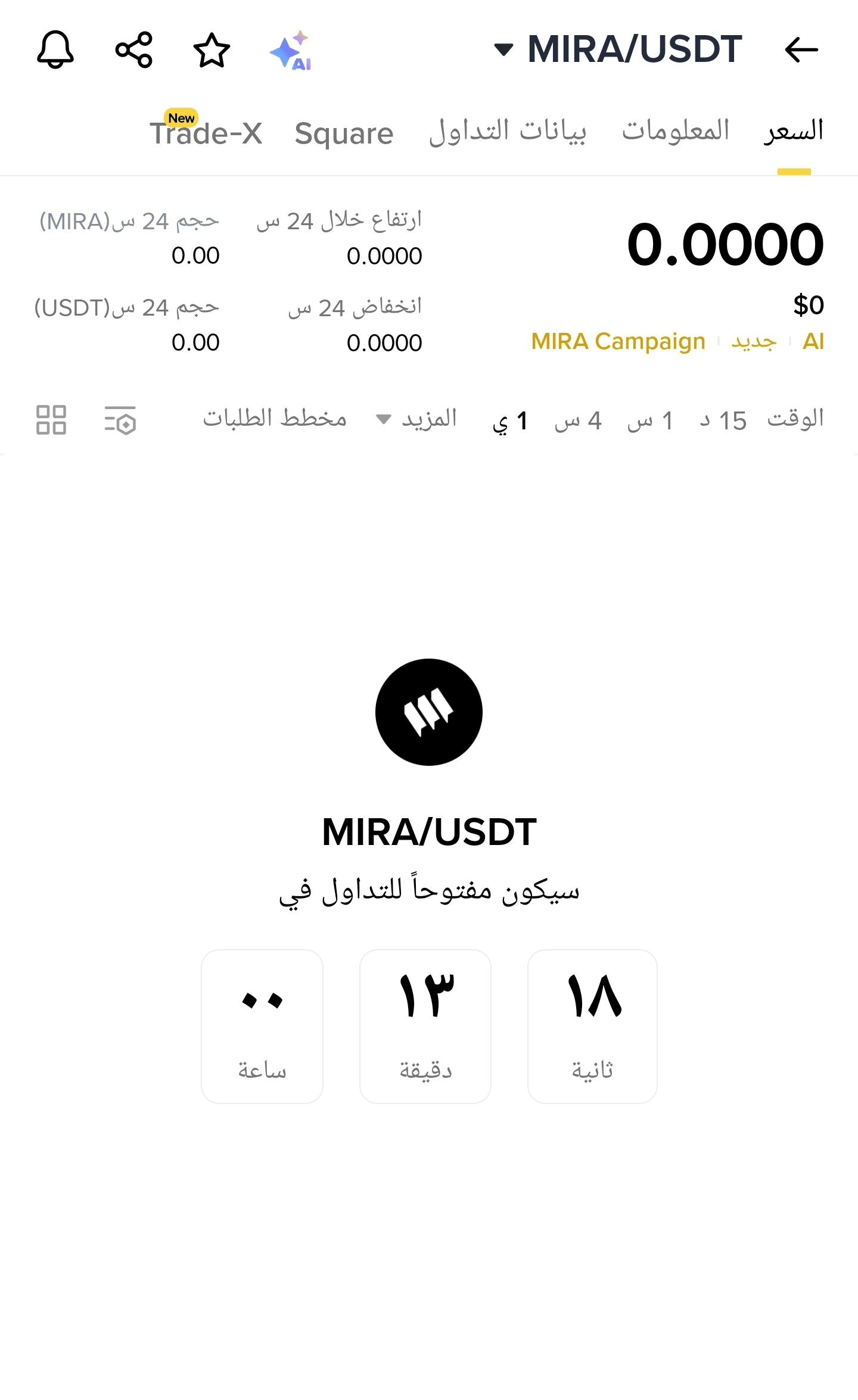858x1400 pixels.
Task: Select the 15 د chart interval
Action: [x=723, y=420]
